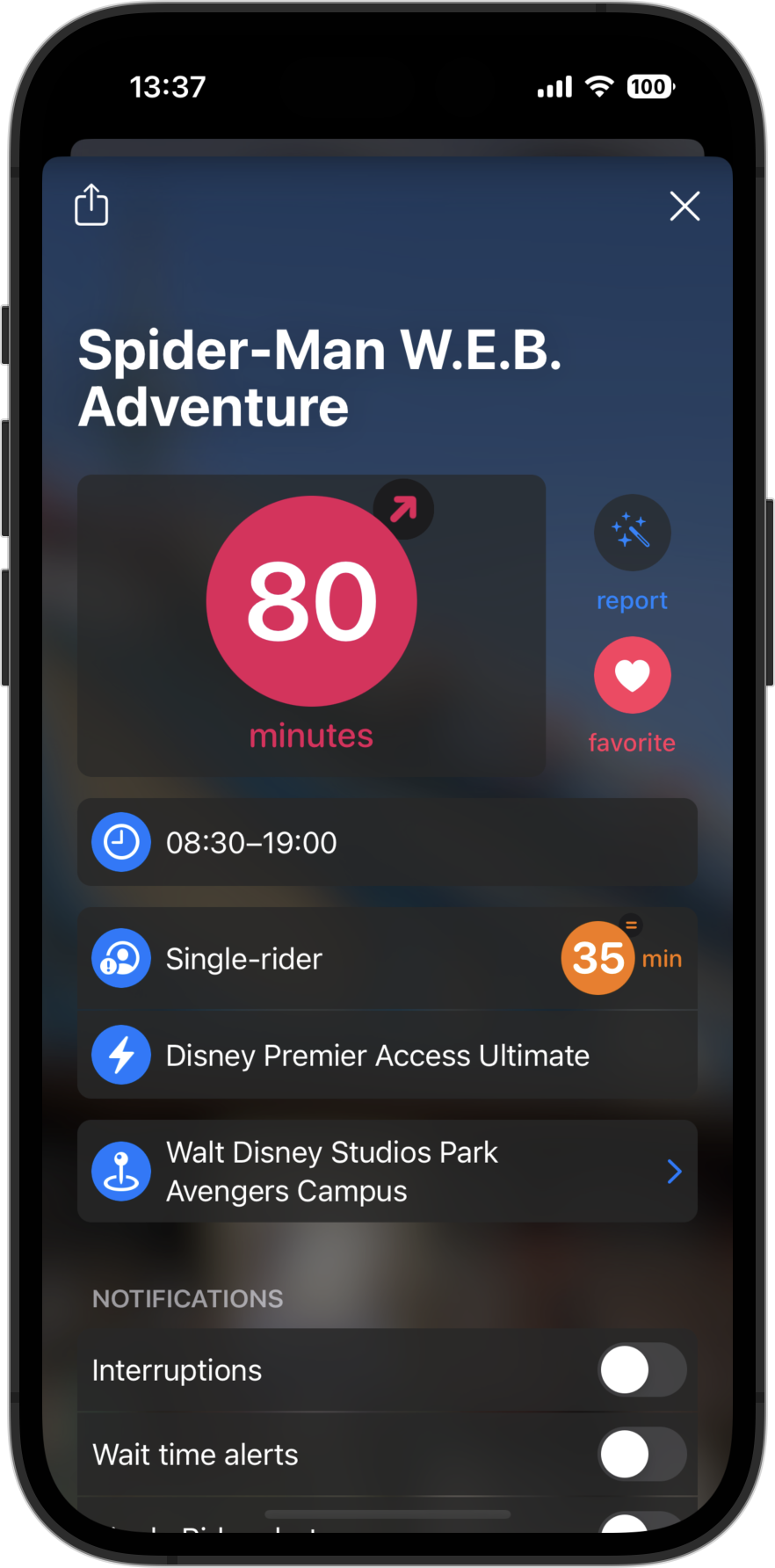The image size is (775, 1568).
Task: Turn on Wait time alerts
Action: pos(641,1454)
